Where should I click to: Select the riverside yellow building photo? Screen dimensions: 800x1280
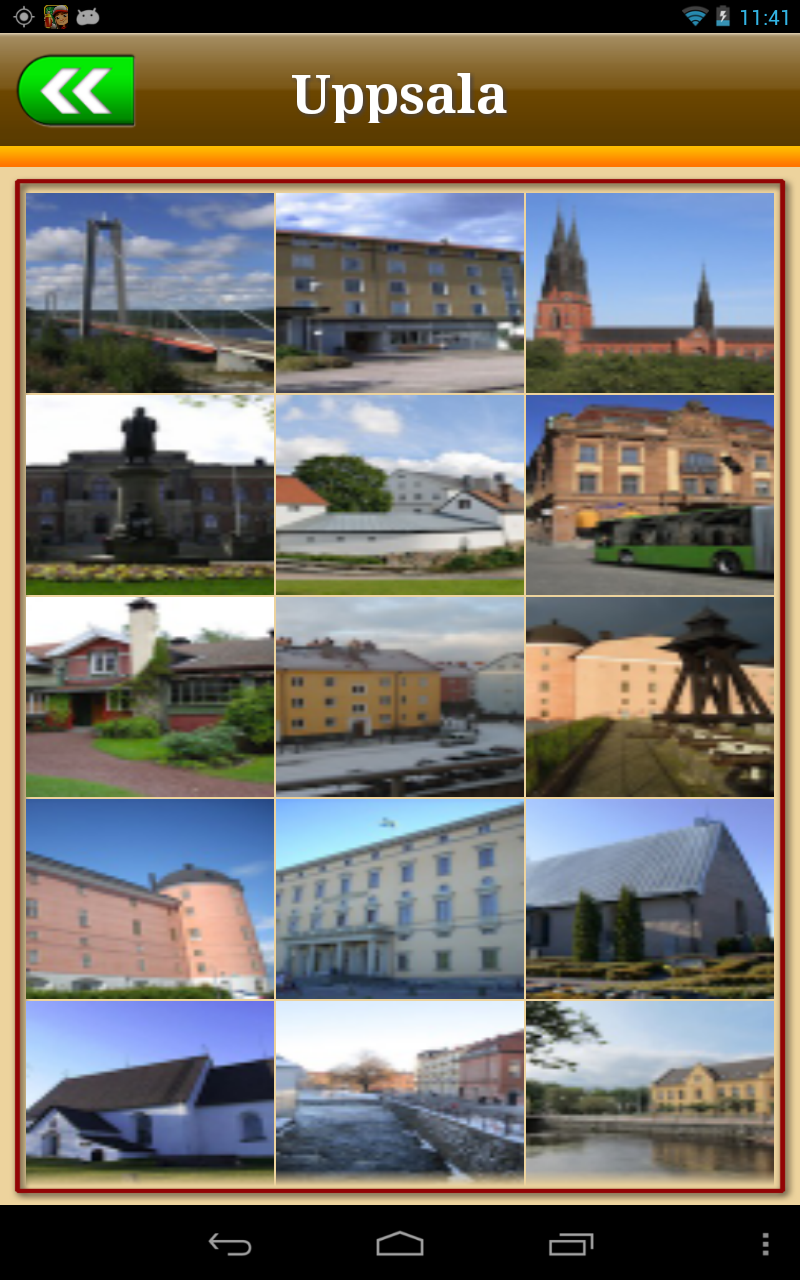pos(650,1090)
